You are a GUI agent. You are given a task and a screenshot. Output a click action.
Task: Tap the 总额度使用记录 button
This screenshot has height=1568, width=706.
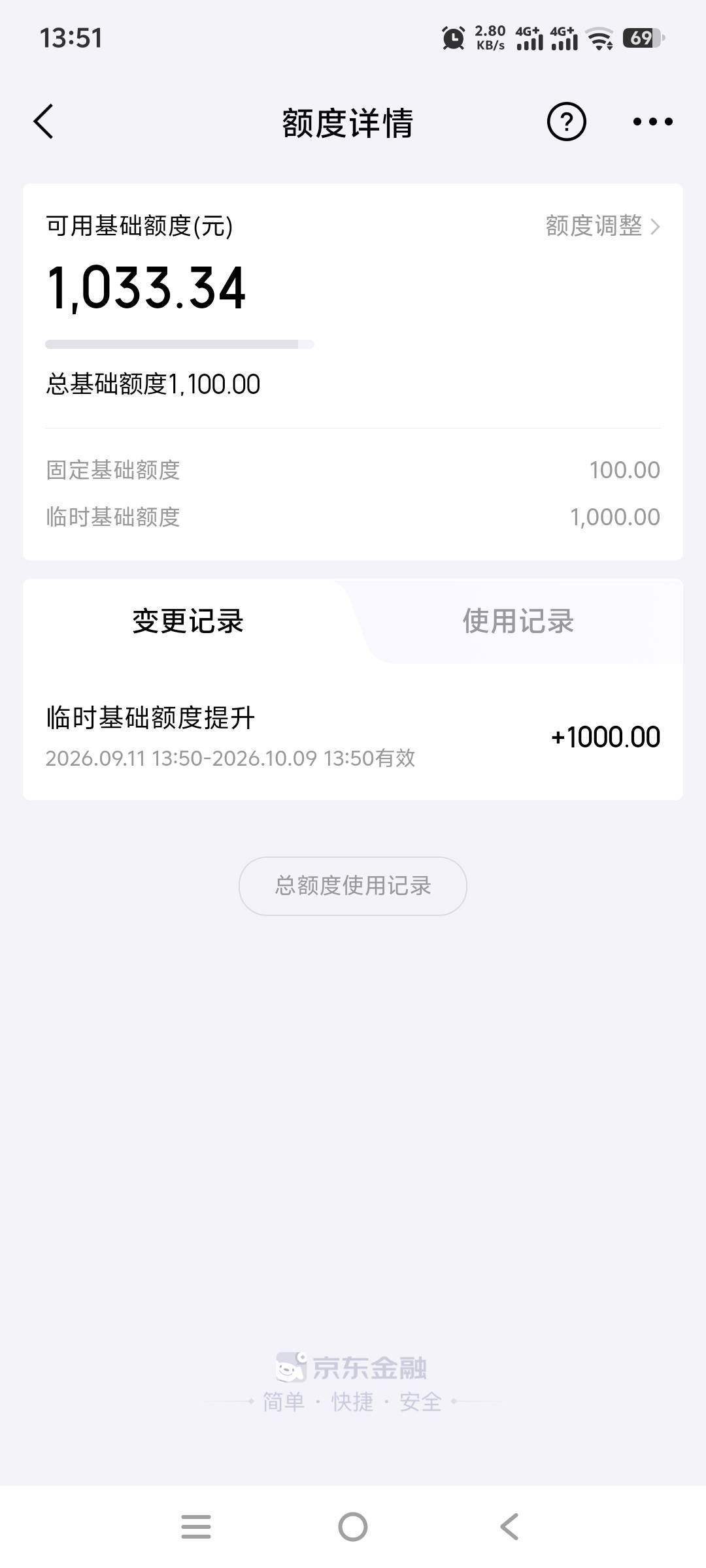[x=353, y=886]
